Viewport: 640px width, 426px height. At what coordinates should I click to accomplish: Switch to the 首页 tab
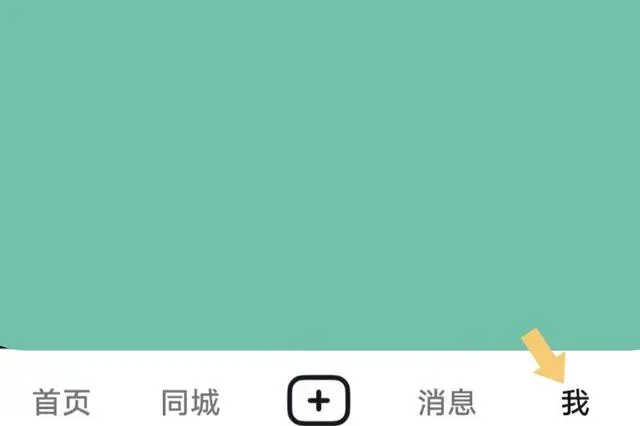click(x=62, y=403)
